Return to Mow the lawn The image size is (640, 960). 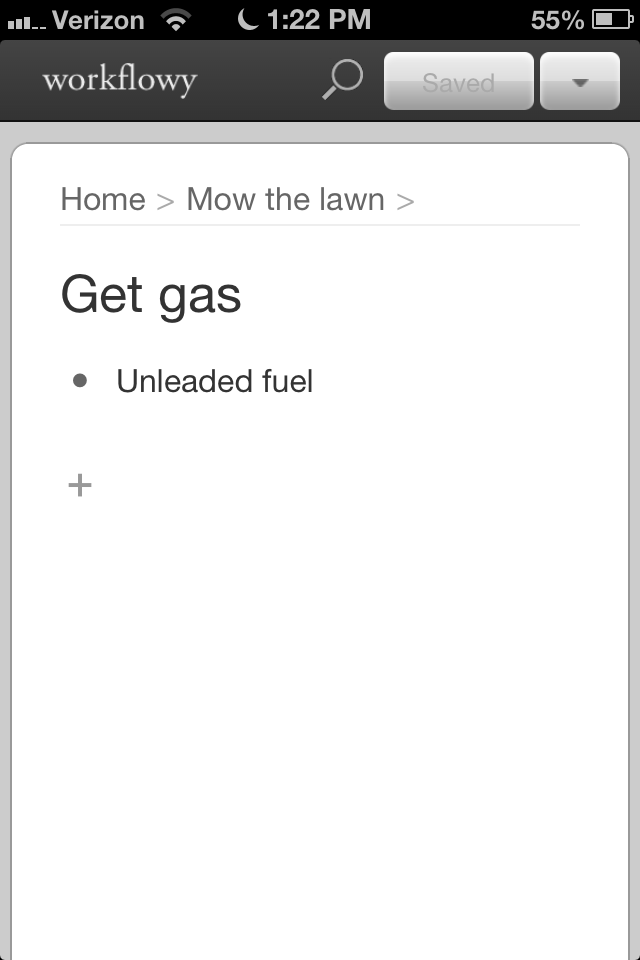pos(285,199)
